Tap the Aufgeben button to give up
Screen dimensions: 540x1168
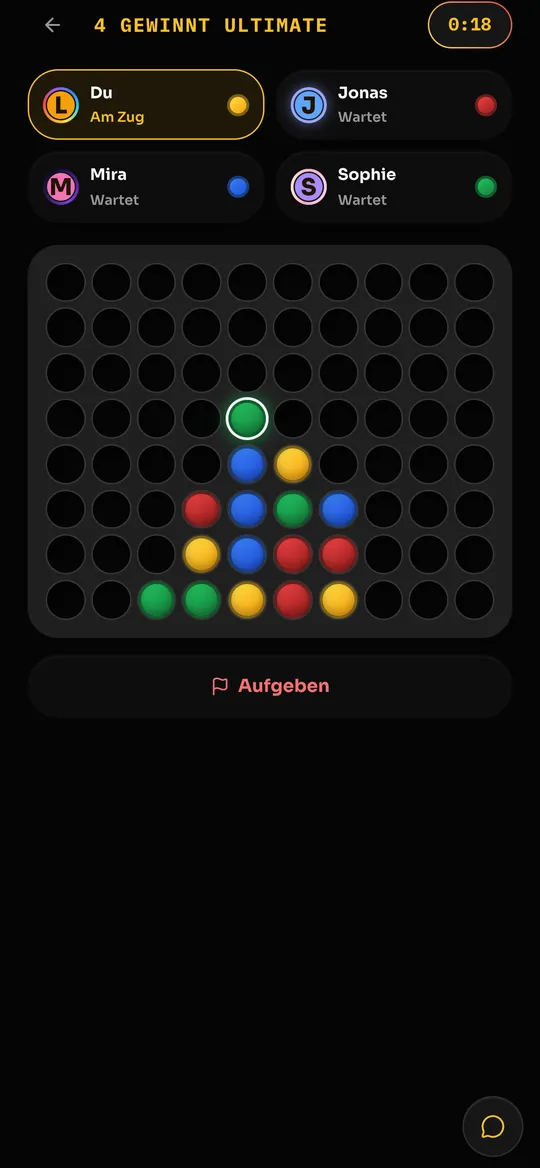pyautogui.click(x=270, y=686)
